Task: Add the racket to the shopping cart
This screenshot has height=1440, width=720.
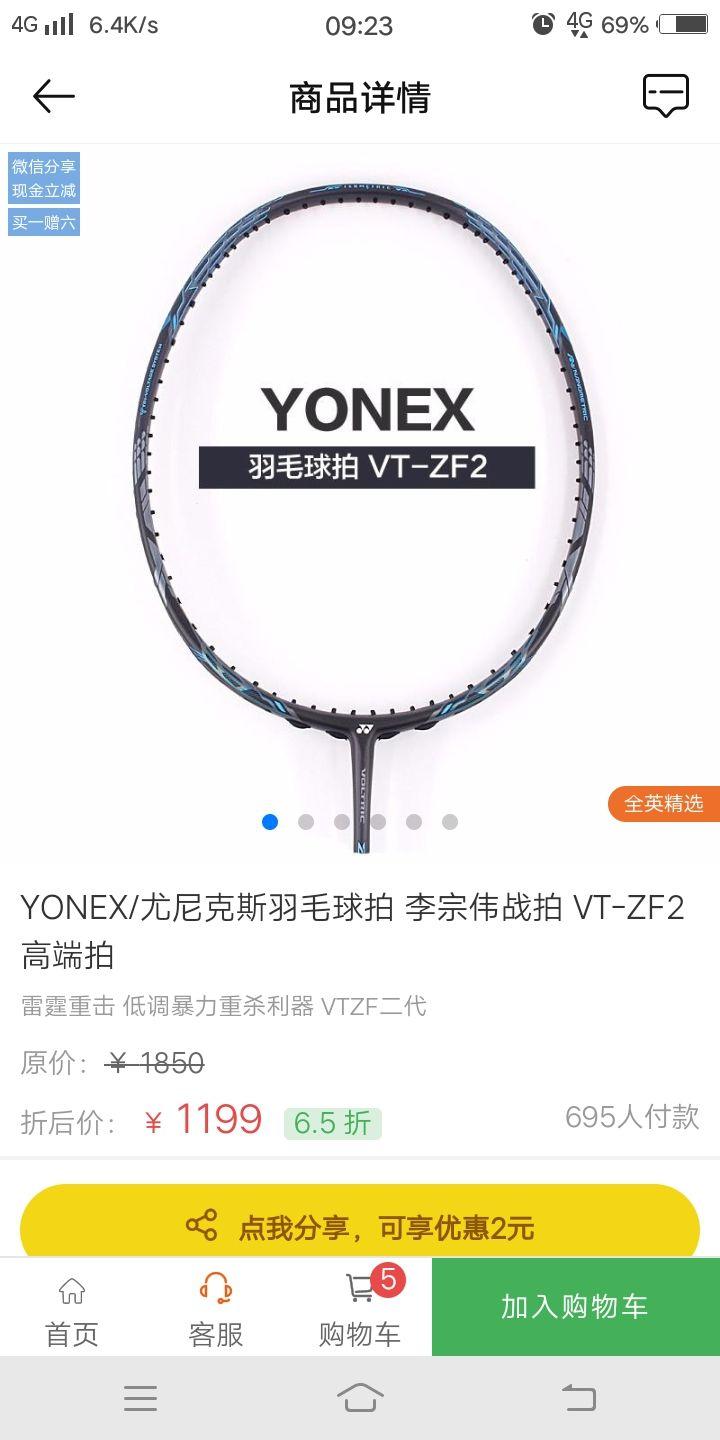Action: click(576, 1307)
